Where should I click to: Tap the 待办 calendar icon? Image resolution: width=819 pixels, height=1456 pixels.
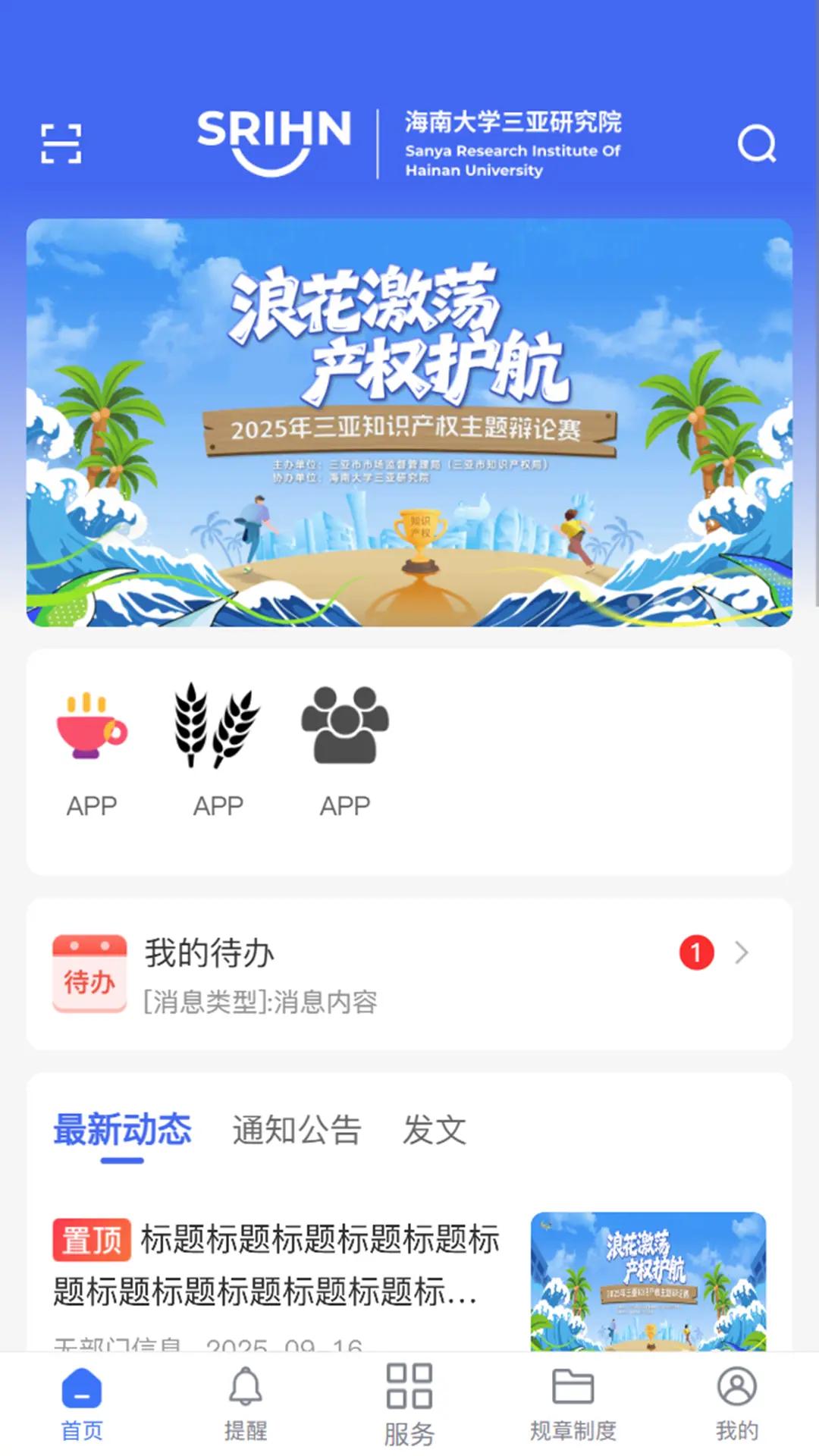(x=89, y=965)
